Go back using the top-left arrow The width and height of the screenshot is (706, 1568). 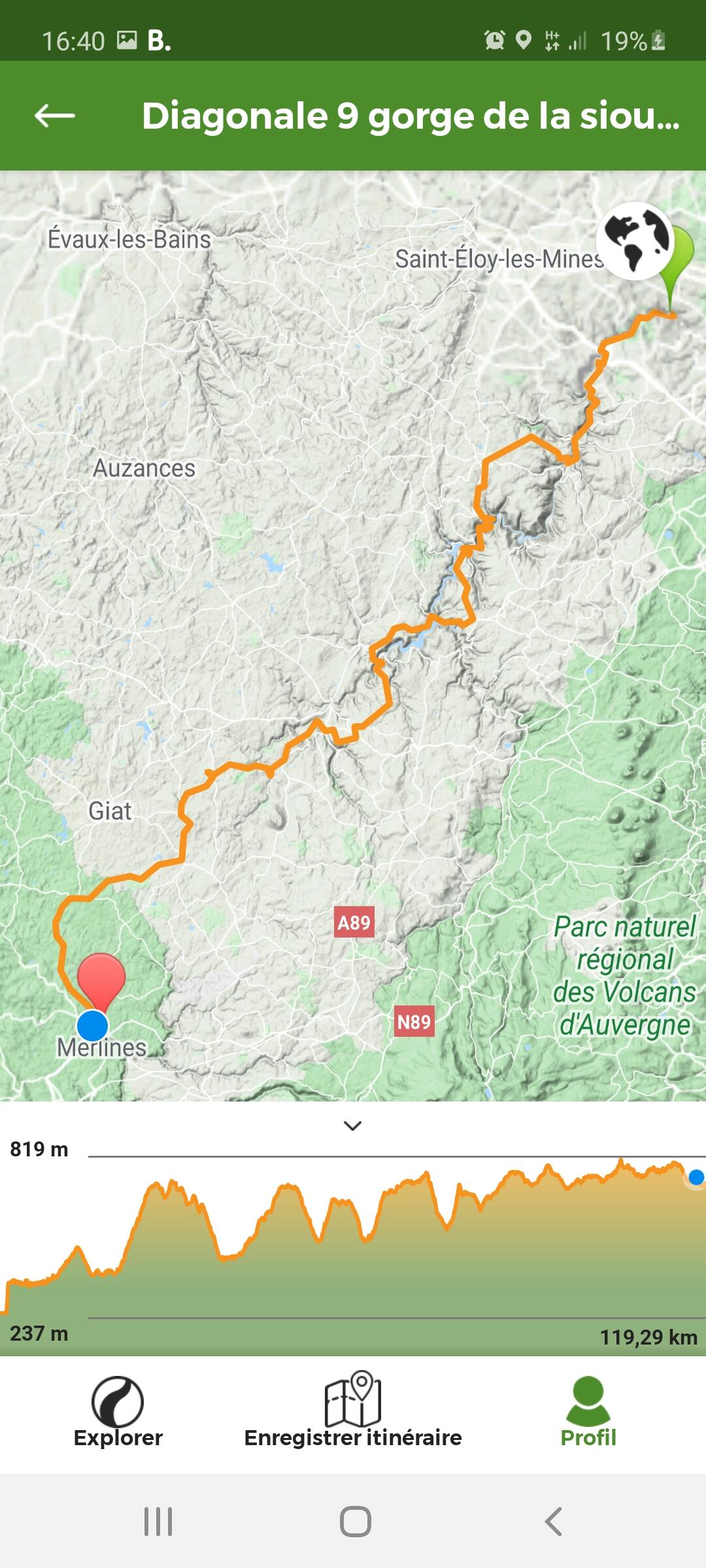coord(55,116)
